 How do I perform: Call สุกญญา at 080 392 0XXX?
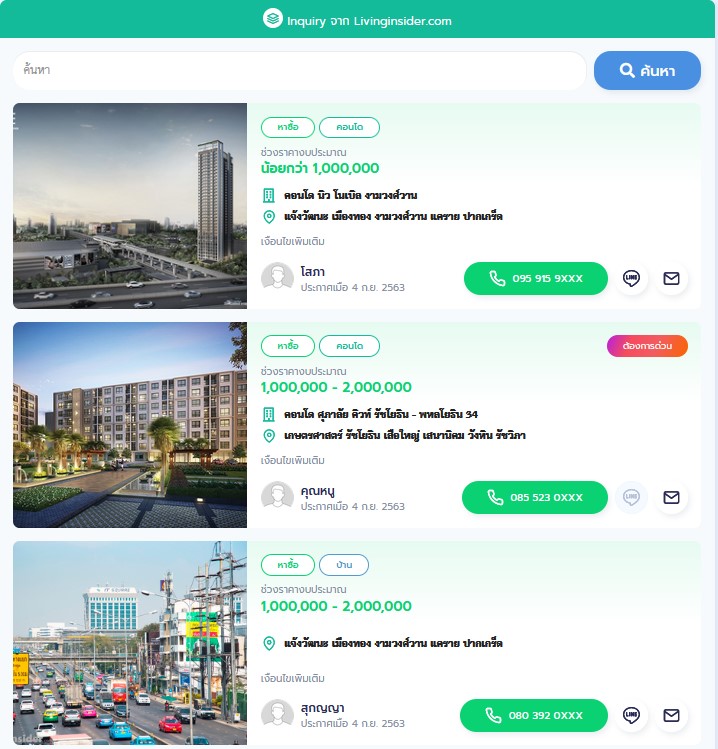(533, 715)
